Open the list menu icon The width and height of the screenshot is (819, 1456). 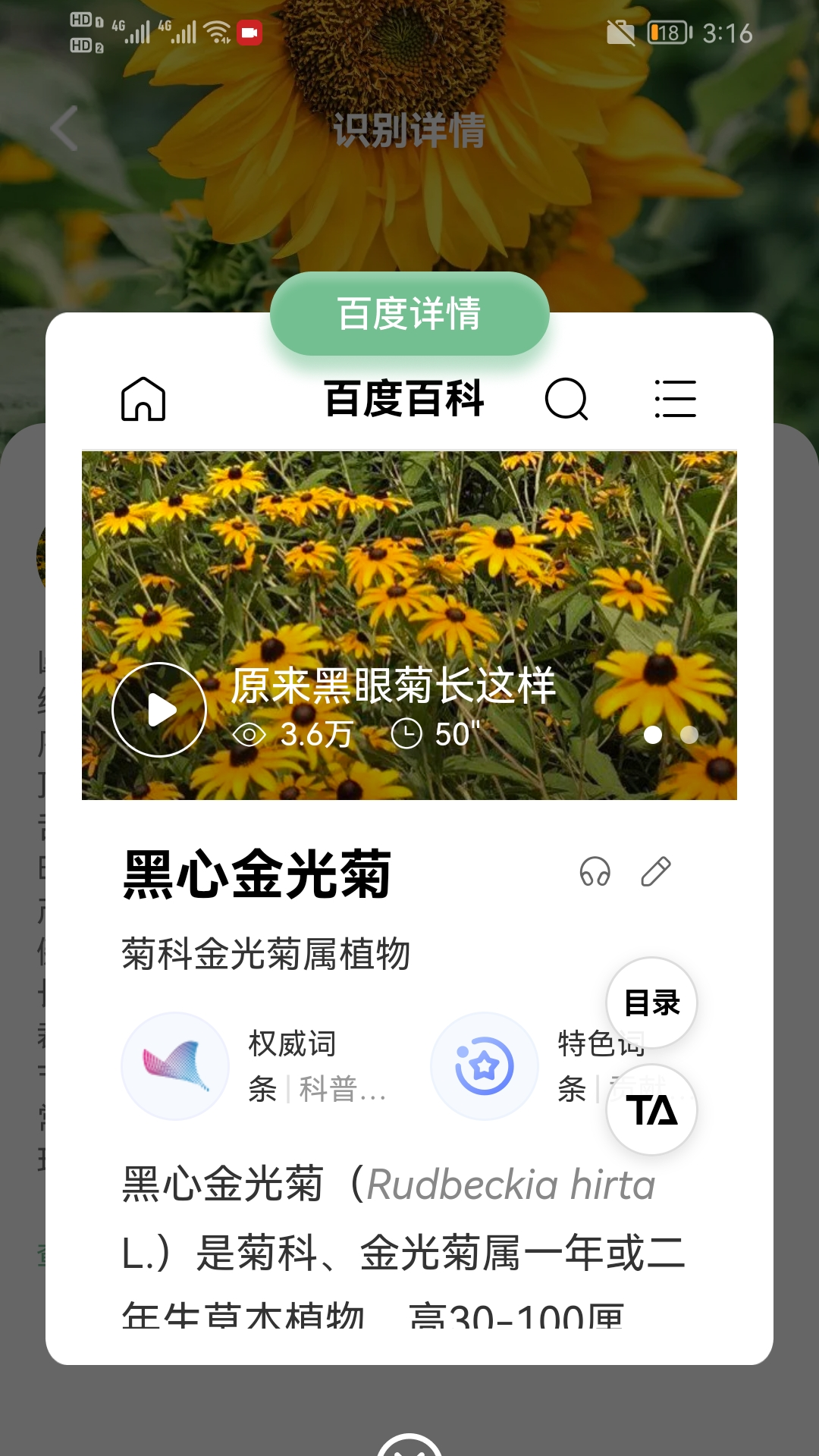(675, 399)
